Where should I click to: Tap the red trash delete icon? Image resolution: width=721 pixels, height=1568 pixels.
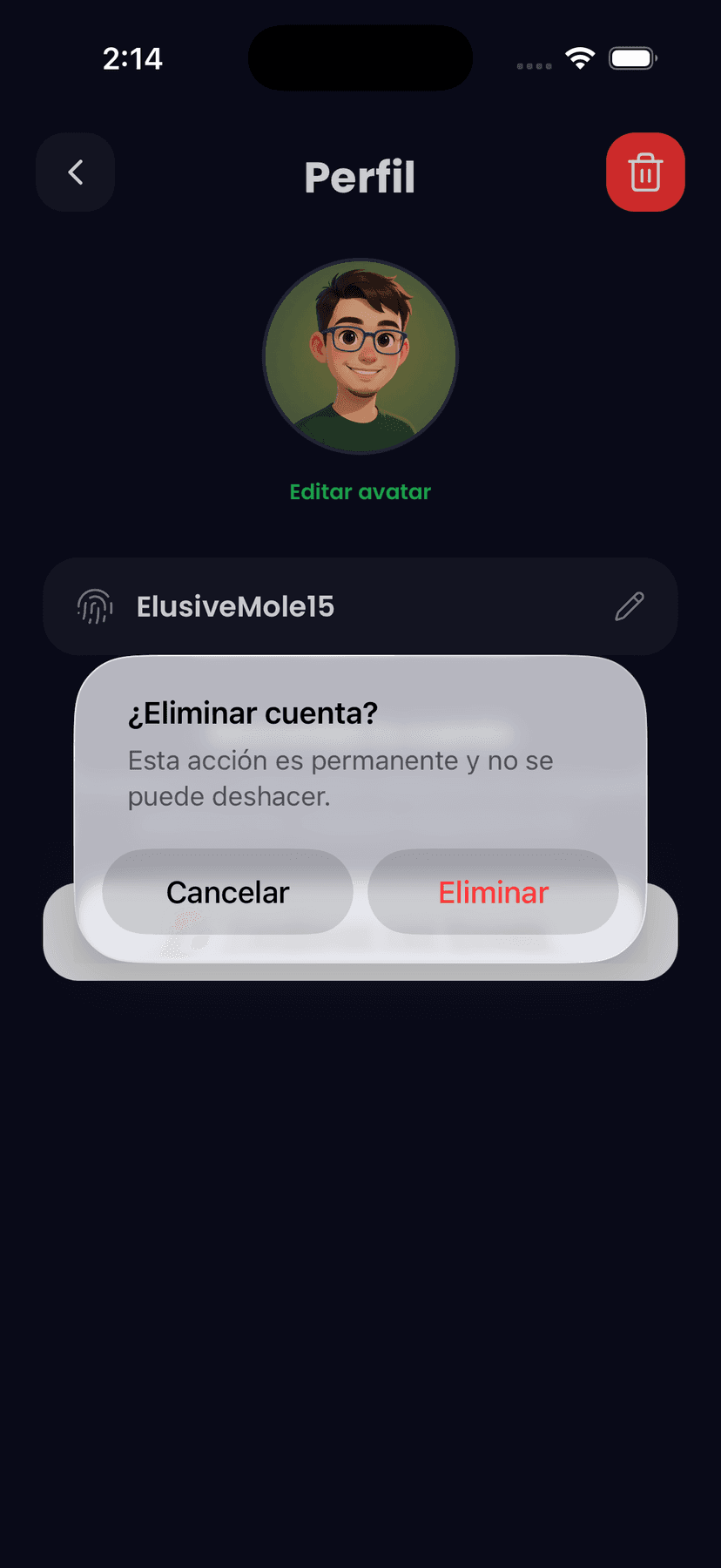tap(645, 172)
